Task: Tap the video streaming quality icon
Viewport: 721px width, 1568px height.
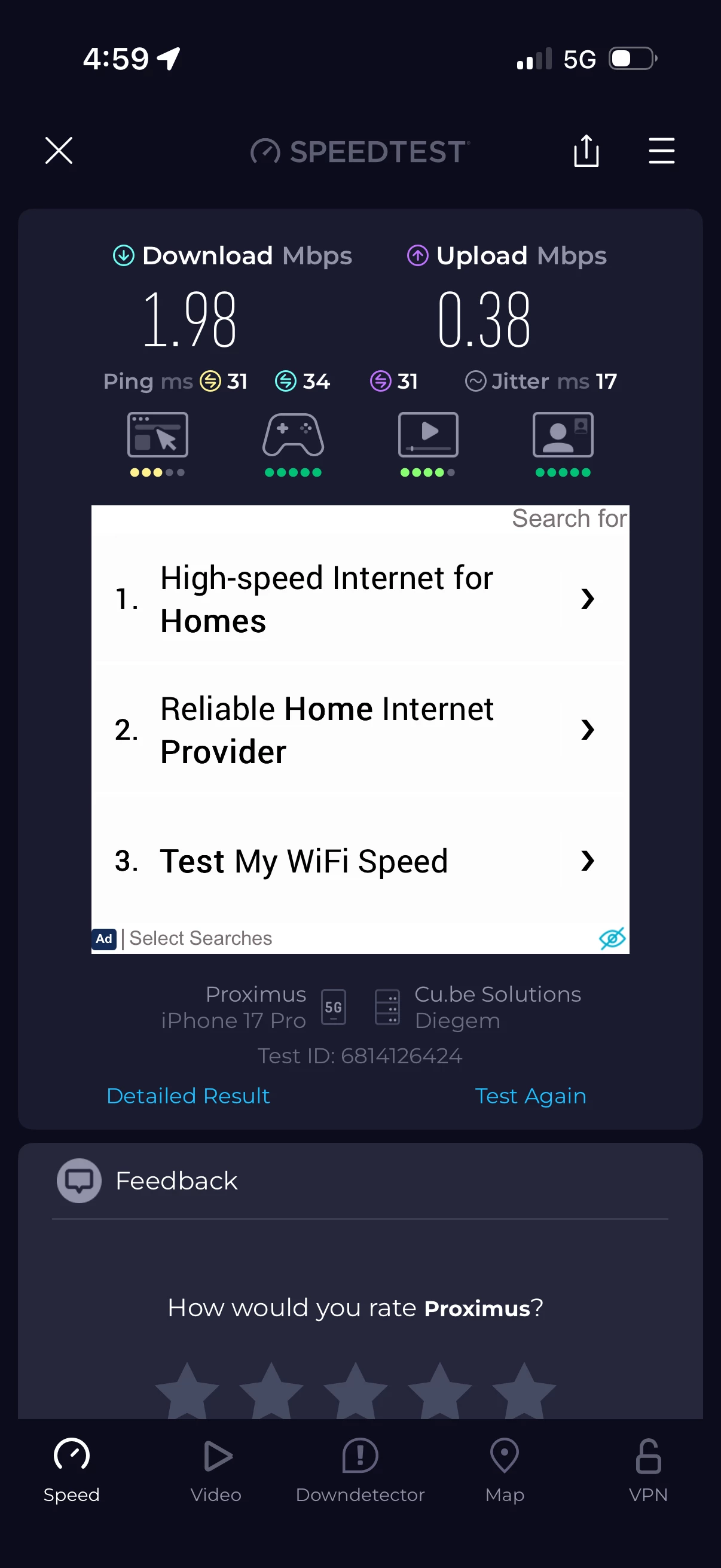Action: (427, 435)
